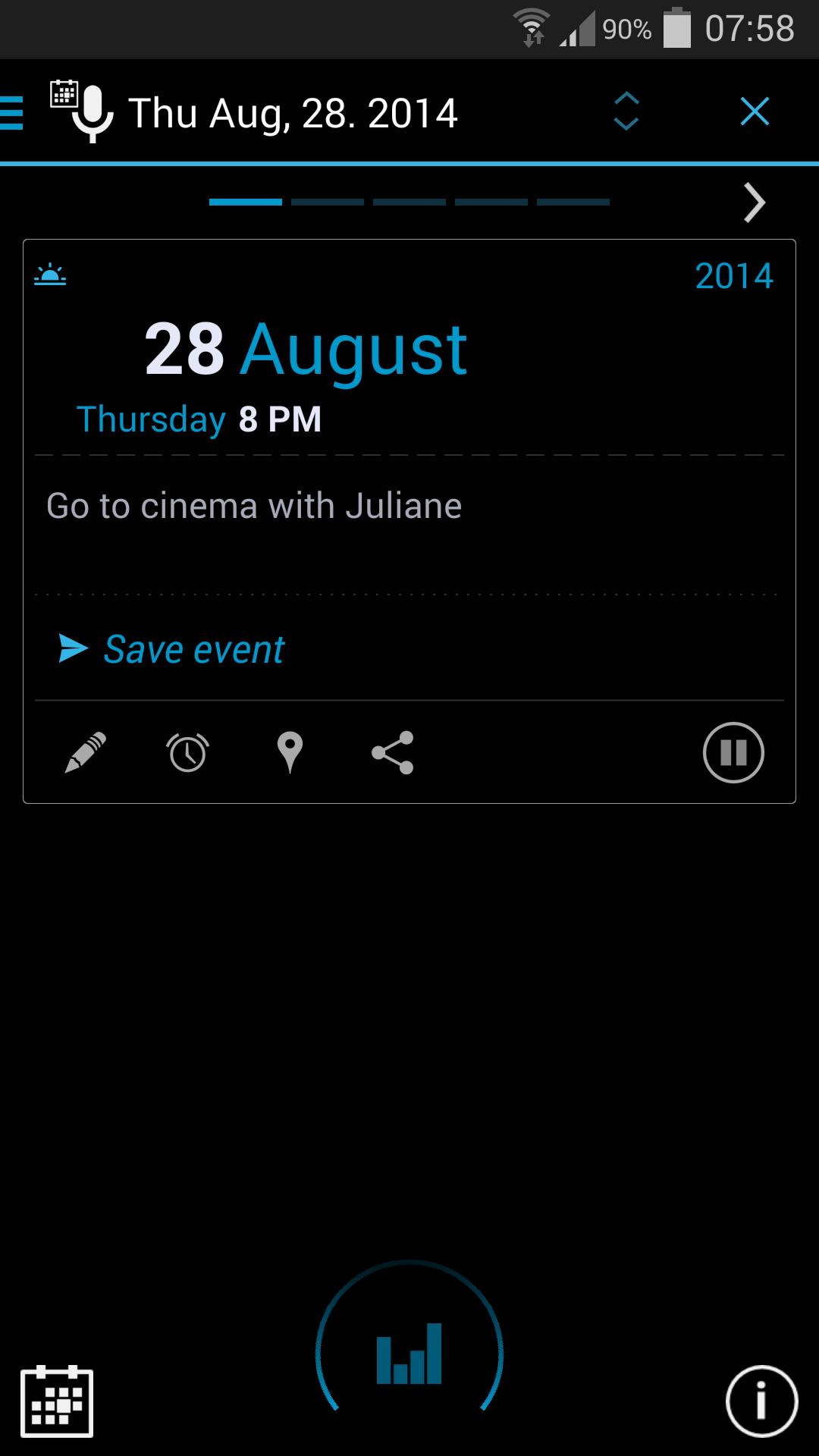Image resolution: width=819 pixels, height=1456 pixels.
Task: Pause with the circular pause button
Action: point(733,752)
